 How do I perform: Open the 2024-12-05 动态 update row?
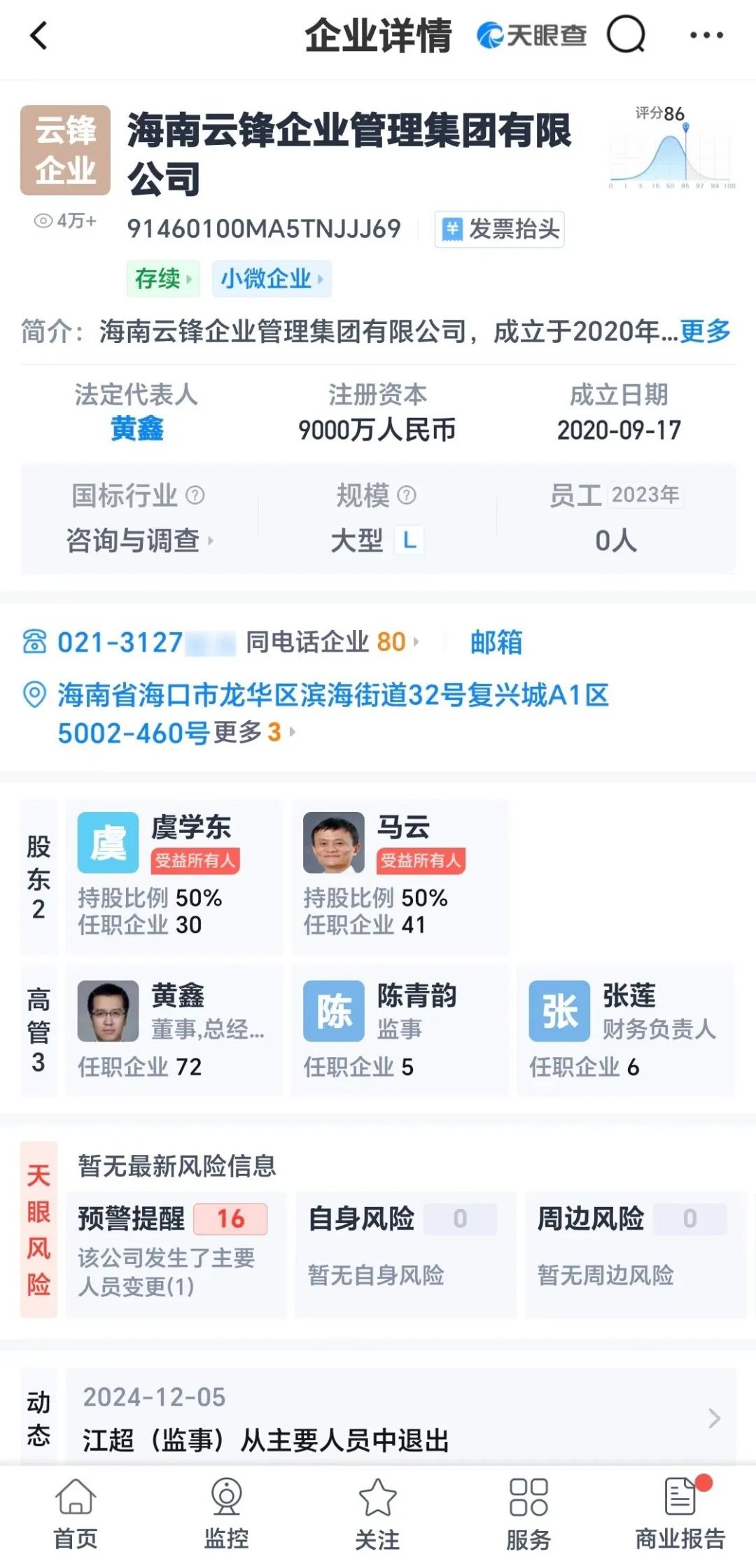399,1417
